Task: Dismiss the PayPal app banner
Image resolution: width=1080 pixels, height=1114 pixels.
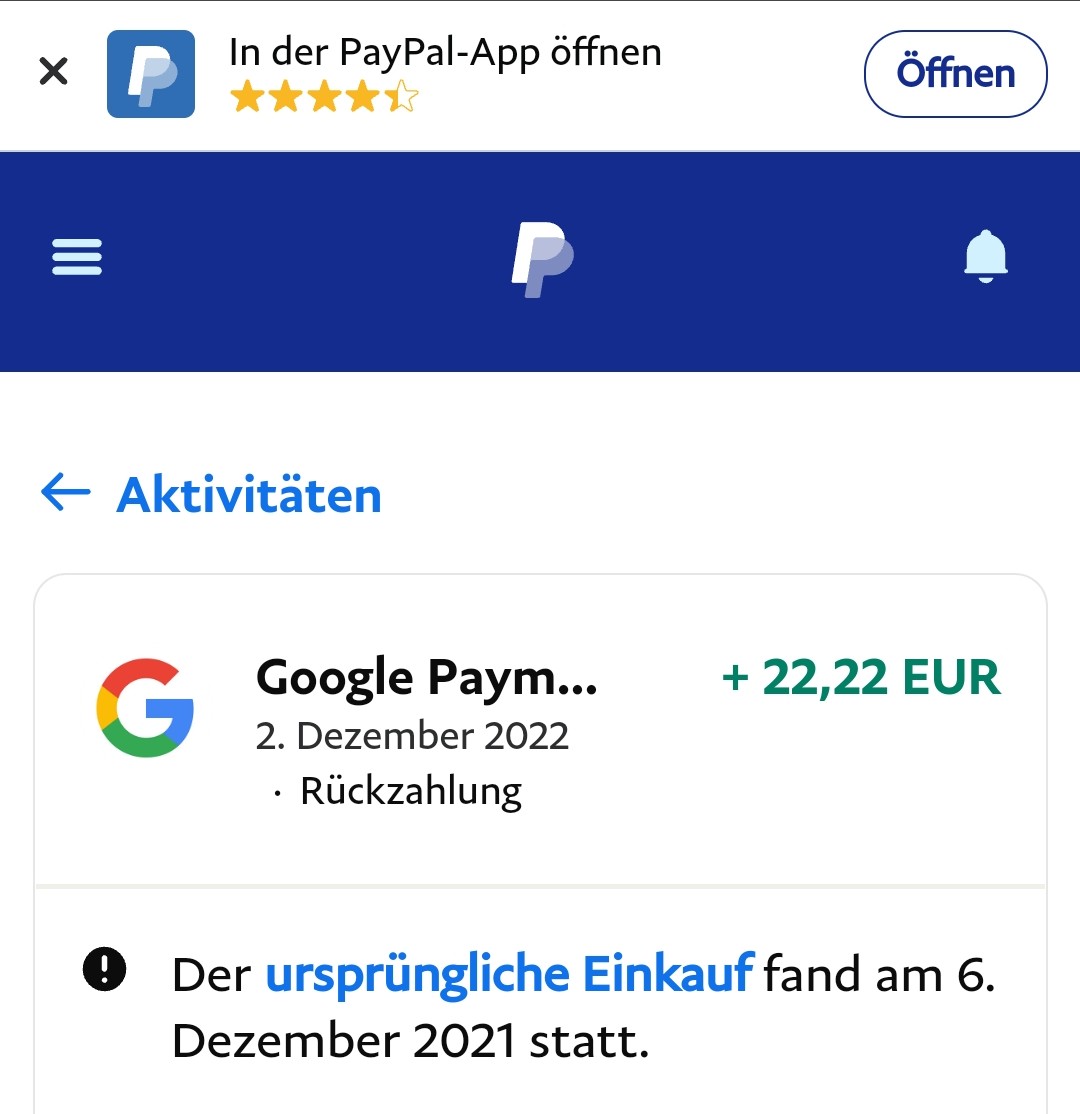Action: (x=53, y=72)
